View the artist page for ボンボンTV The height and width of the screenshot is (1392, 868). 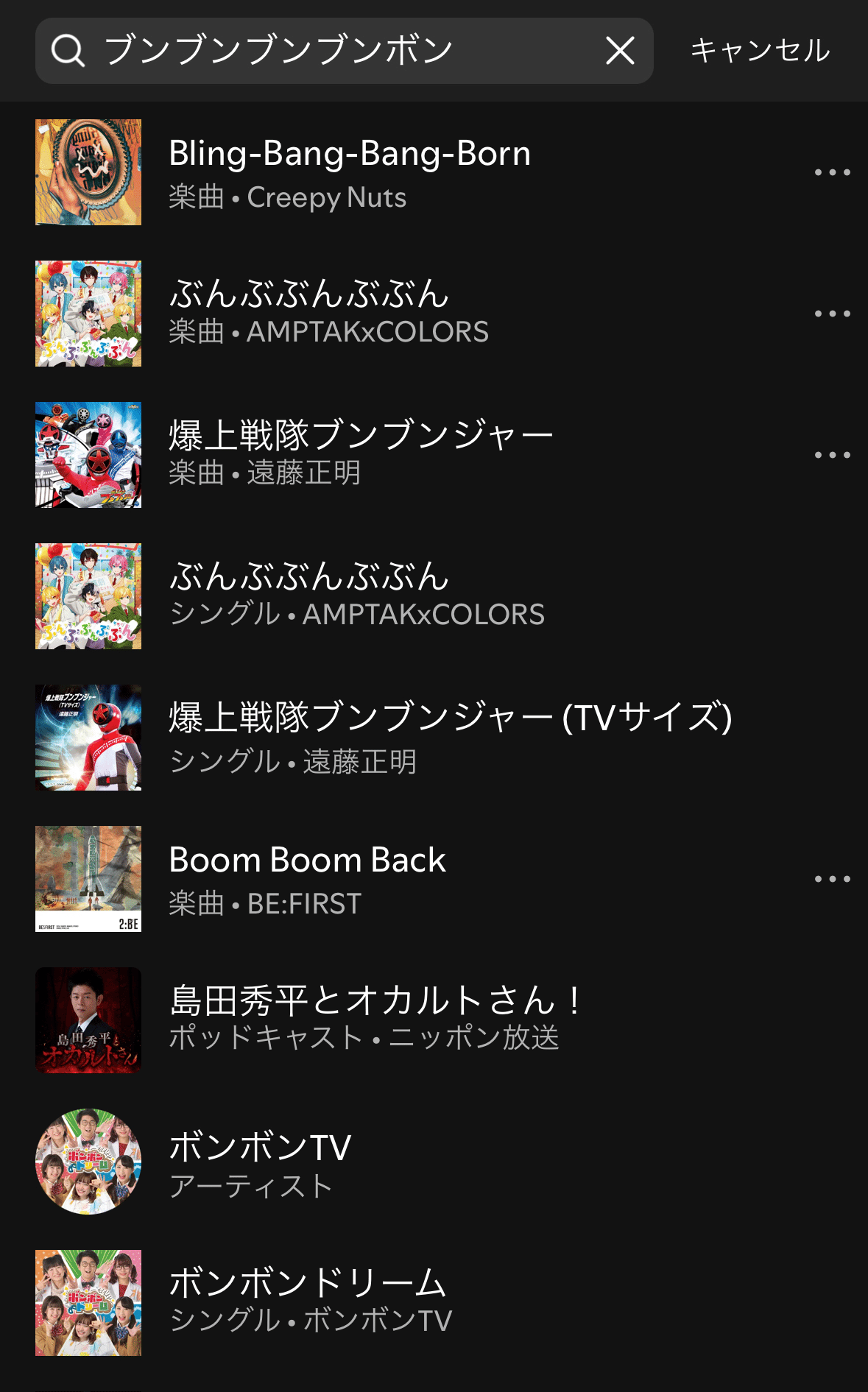tap(260, 1162)
